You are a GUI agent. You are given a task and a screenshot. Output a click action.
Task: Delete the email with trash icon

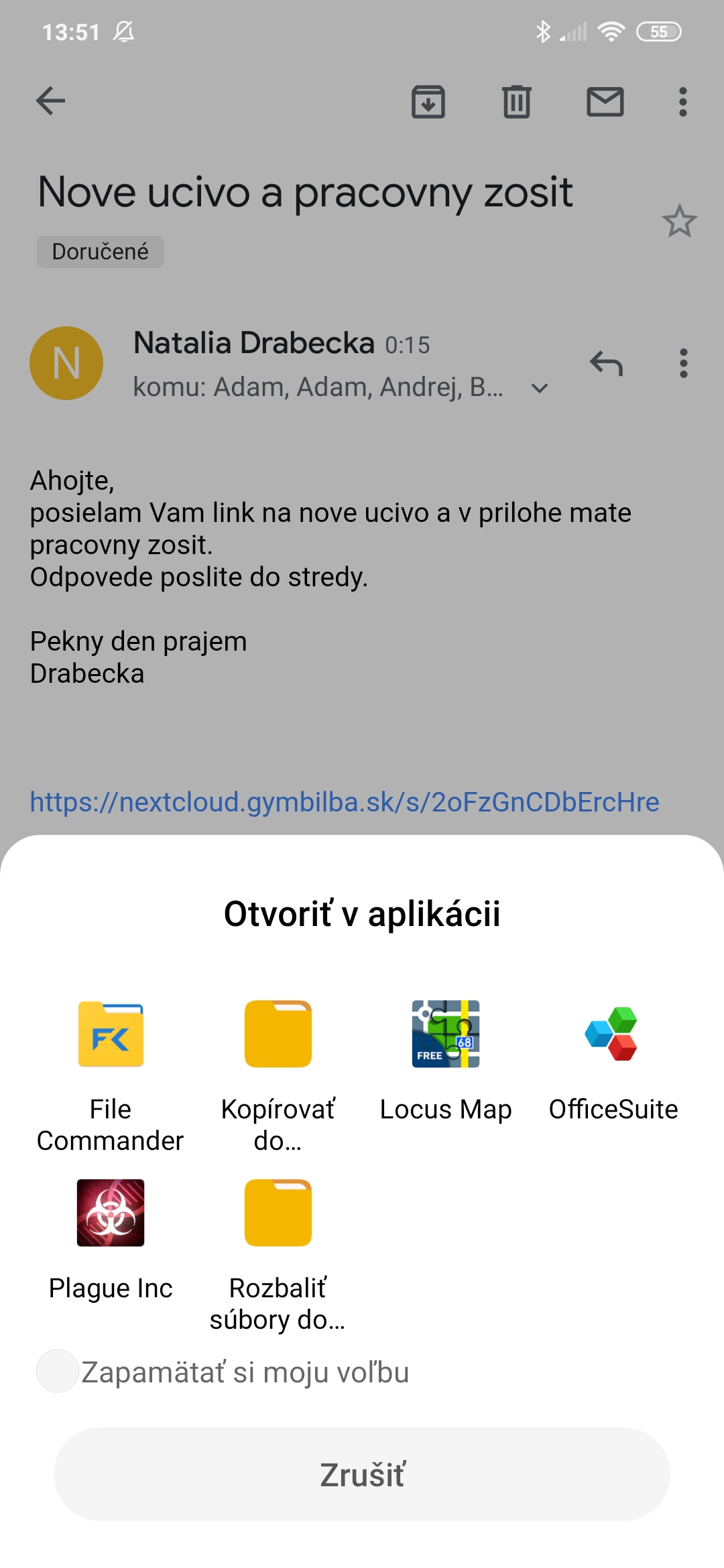516,102
